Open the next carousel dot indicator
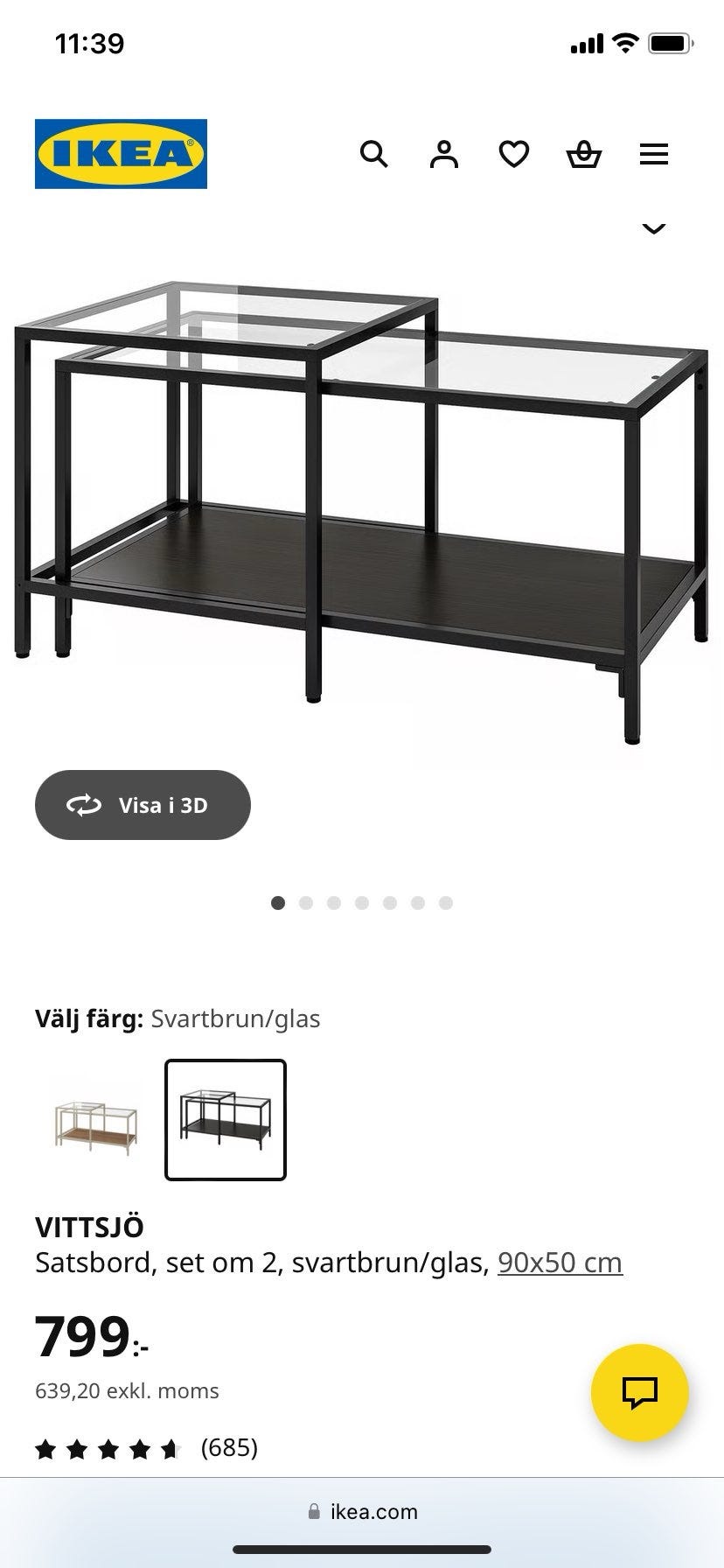 point(307,902)
